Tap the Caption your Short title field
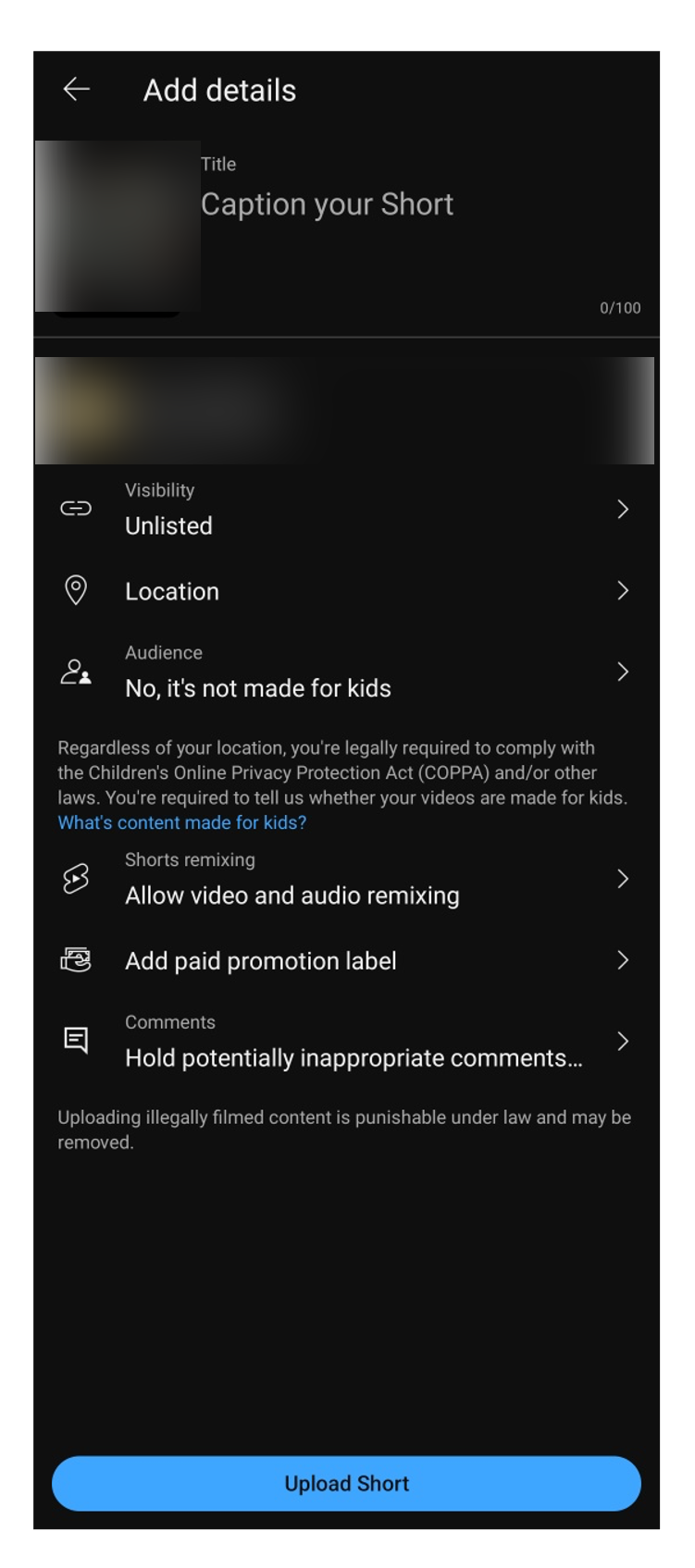The height and width of the screenshot is (1568, 695). coord(327,204)
